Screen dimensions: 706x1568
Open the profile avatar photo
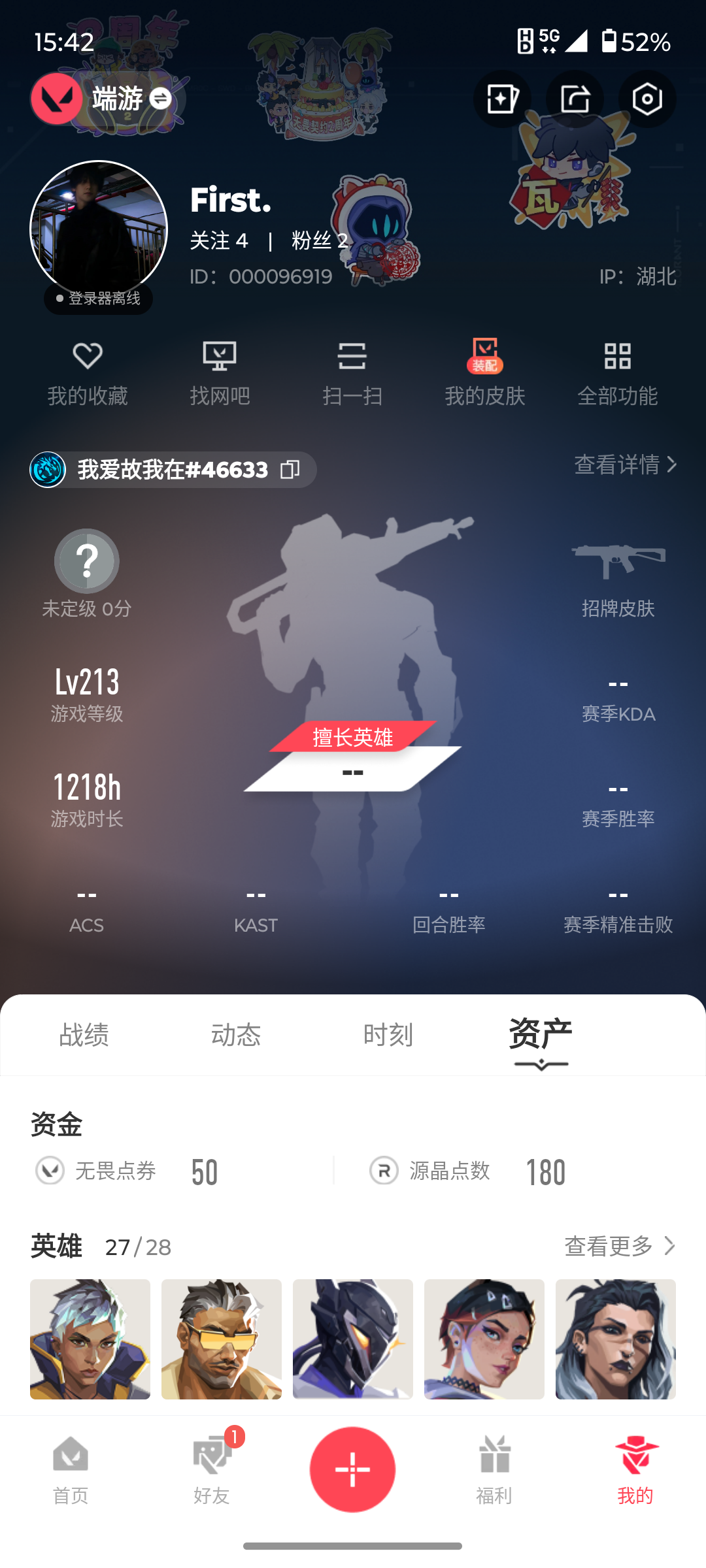99,229
